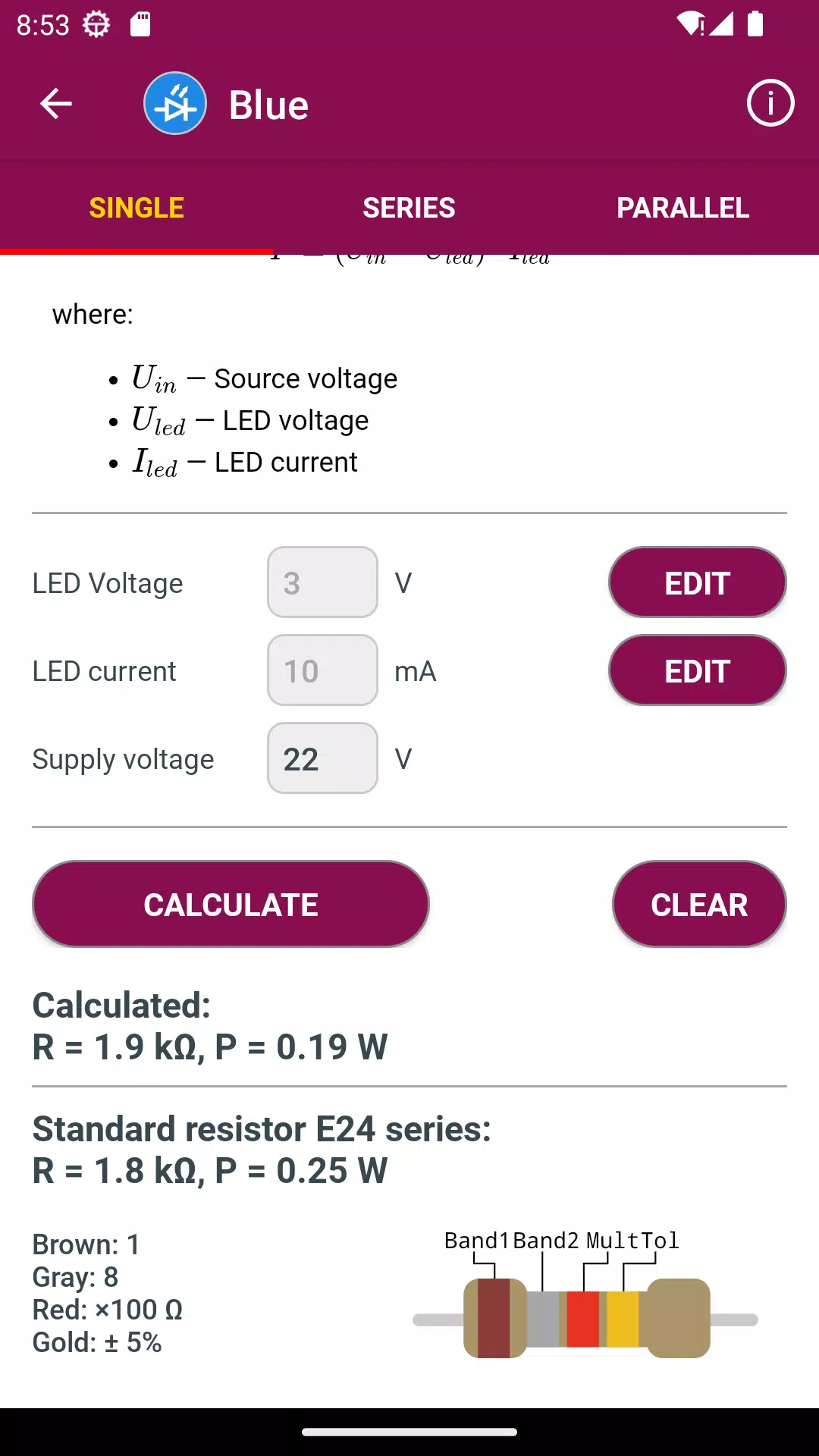The image size is (819, 1456).
Task: Select the Single tab
Action: (x=136, y=208)
